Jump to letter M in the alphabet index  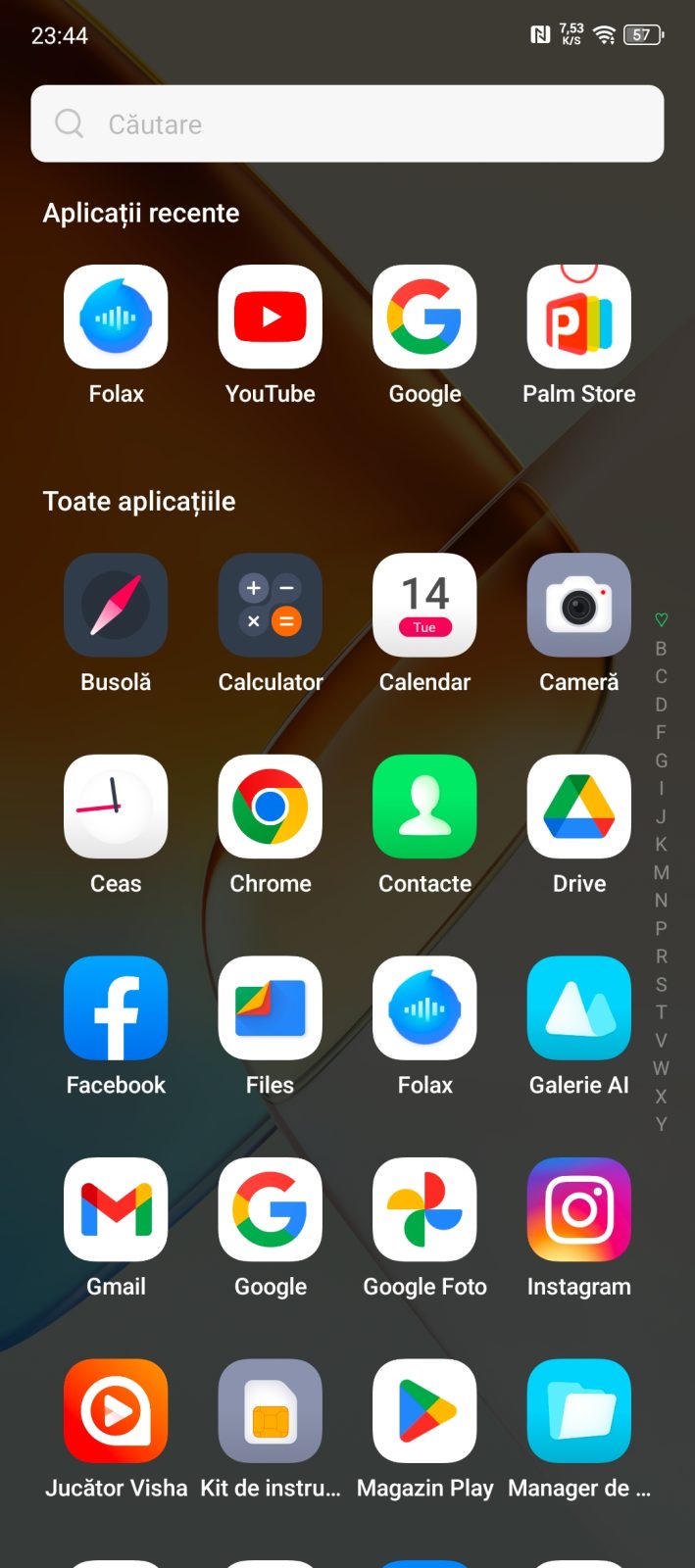pos(662,872)
